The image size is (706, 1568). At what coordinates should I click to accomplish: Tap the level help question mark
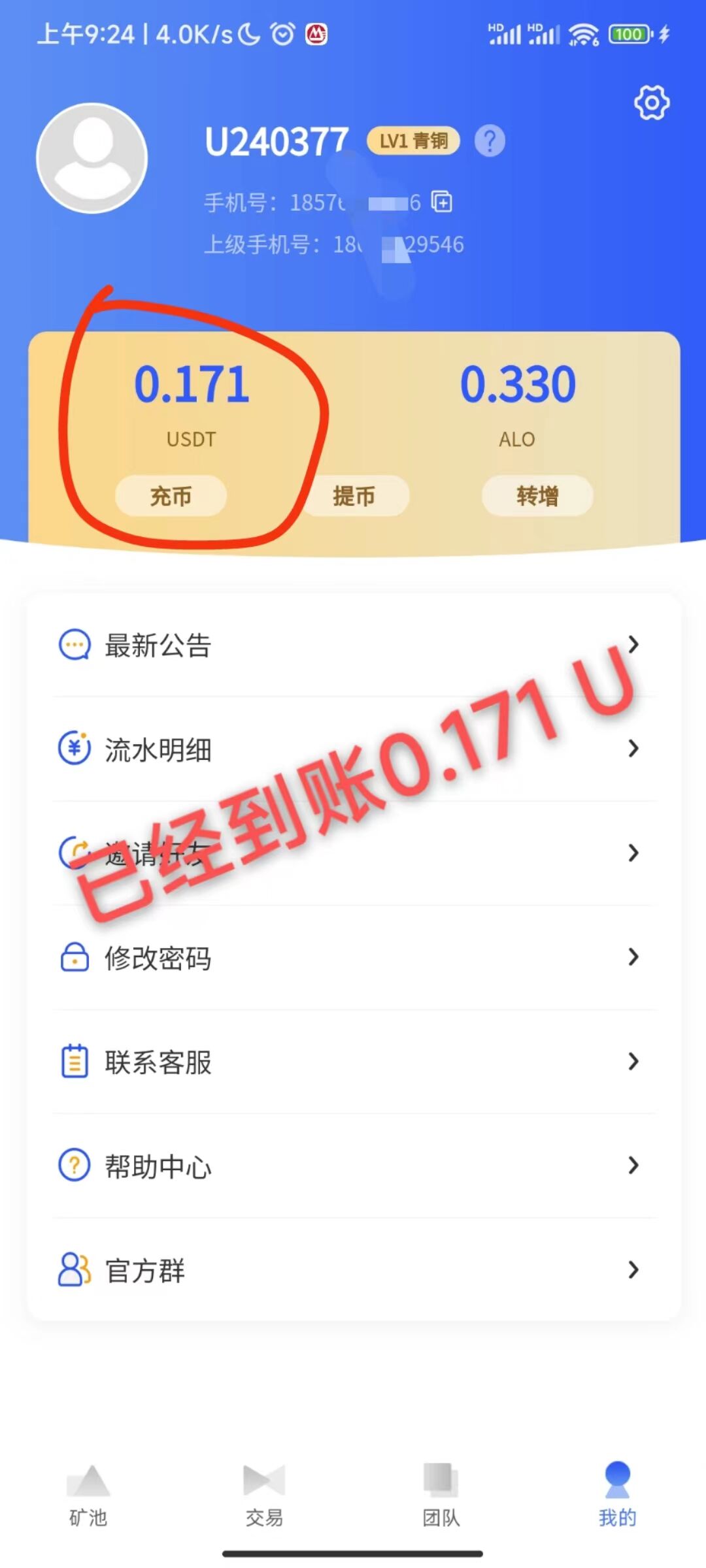(x=490, y=140)
